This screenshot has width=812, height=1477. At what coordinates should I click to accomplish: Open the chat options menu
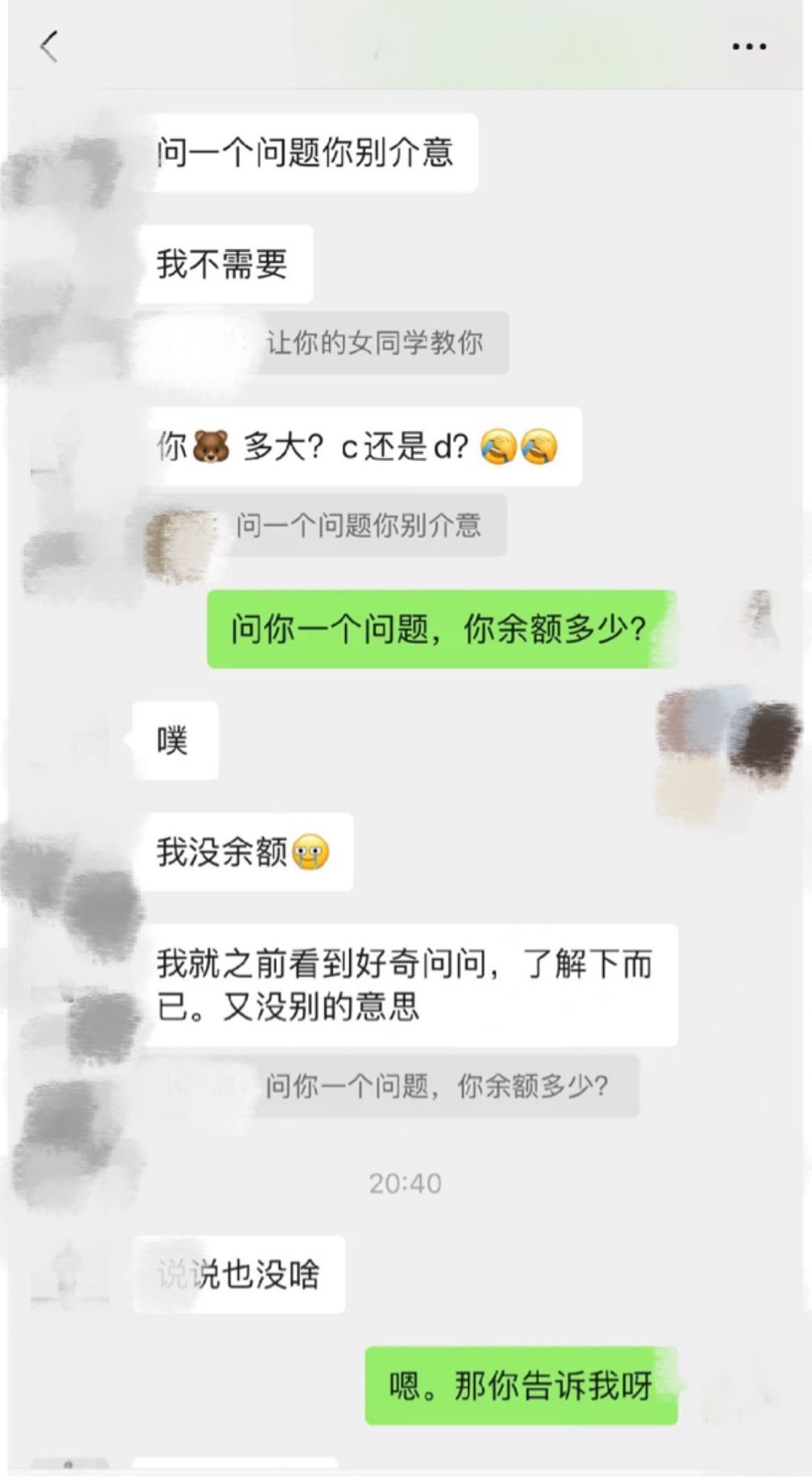click(749, 47)
